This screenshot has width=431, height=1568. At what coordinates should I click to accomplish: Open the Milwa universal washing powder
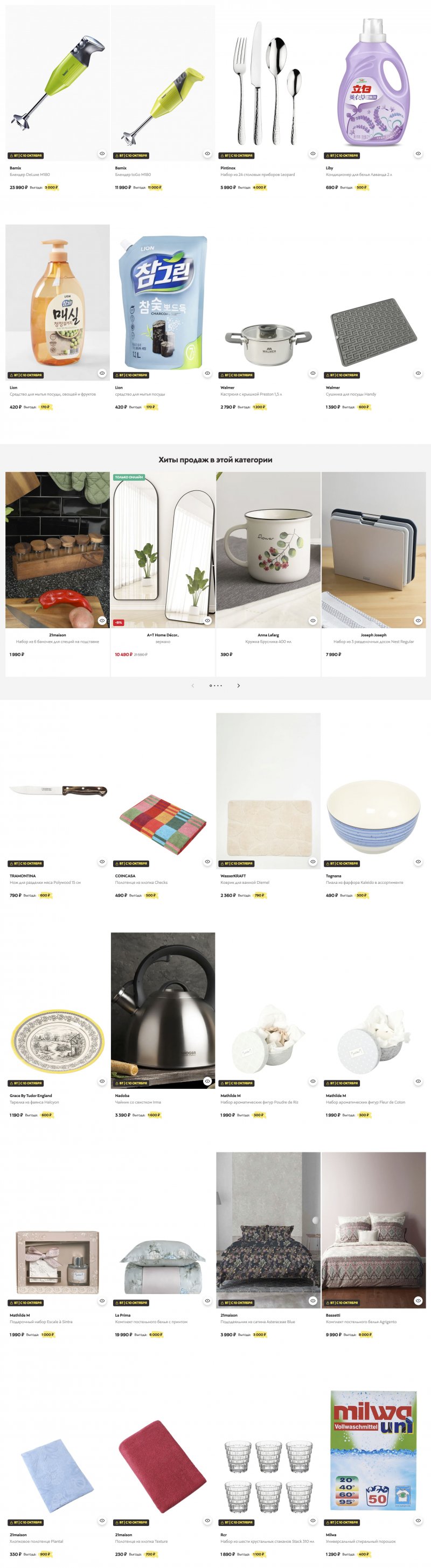pos(374,1449)
